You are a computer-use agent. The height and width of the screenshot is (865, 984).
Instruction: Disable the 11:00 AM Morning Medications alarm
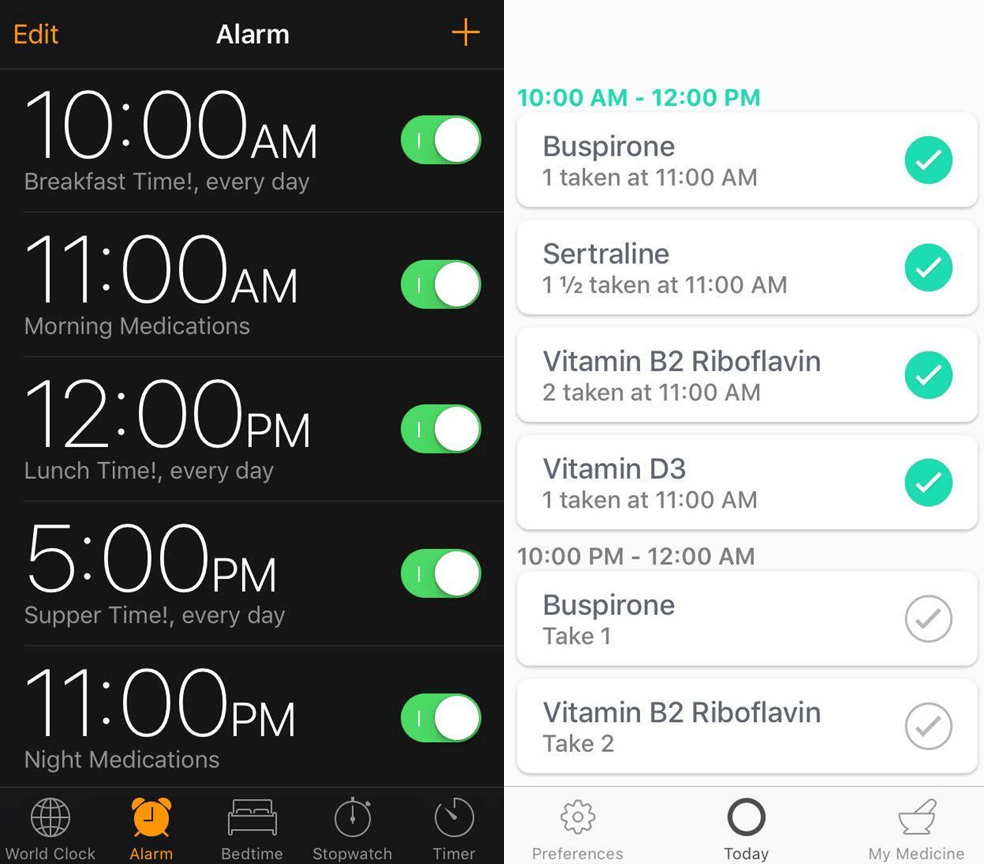coord(441,285)
